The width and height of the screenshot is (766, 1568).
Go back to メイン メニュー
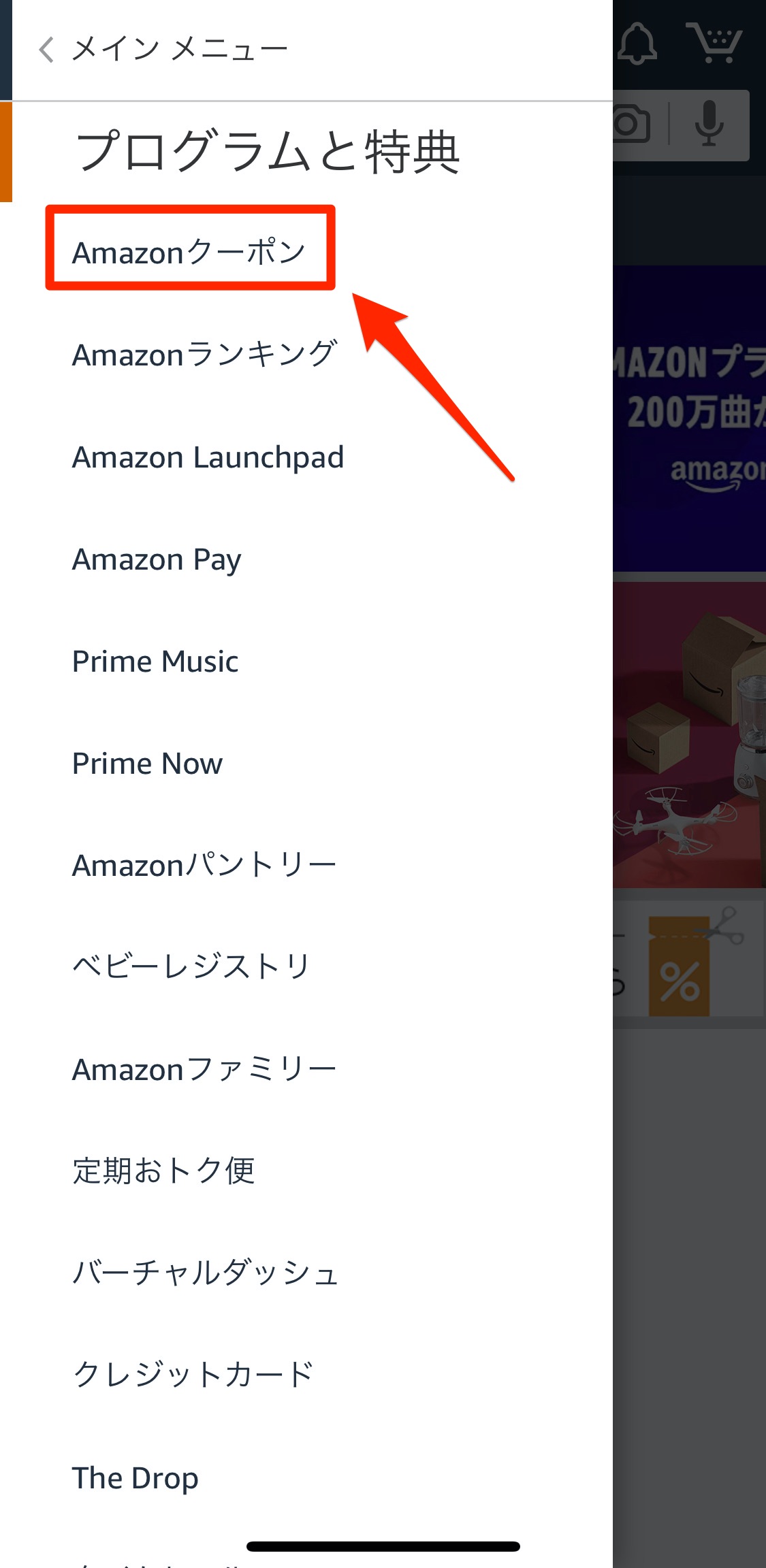pos(163,50)
